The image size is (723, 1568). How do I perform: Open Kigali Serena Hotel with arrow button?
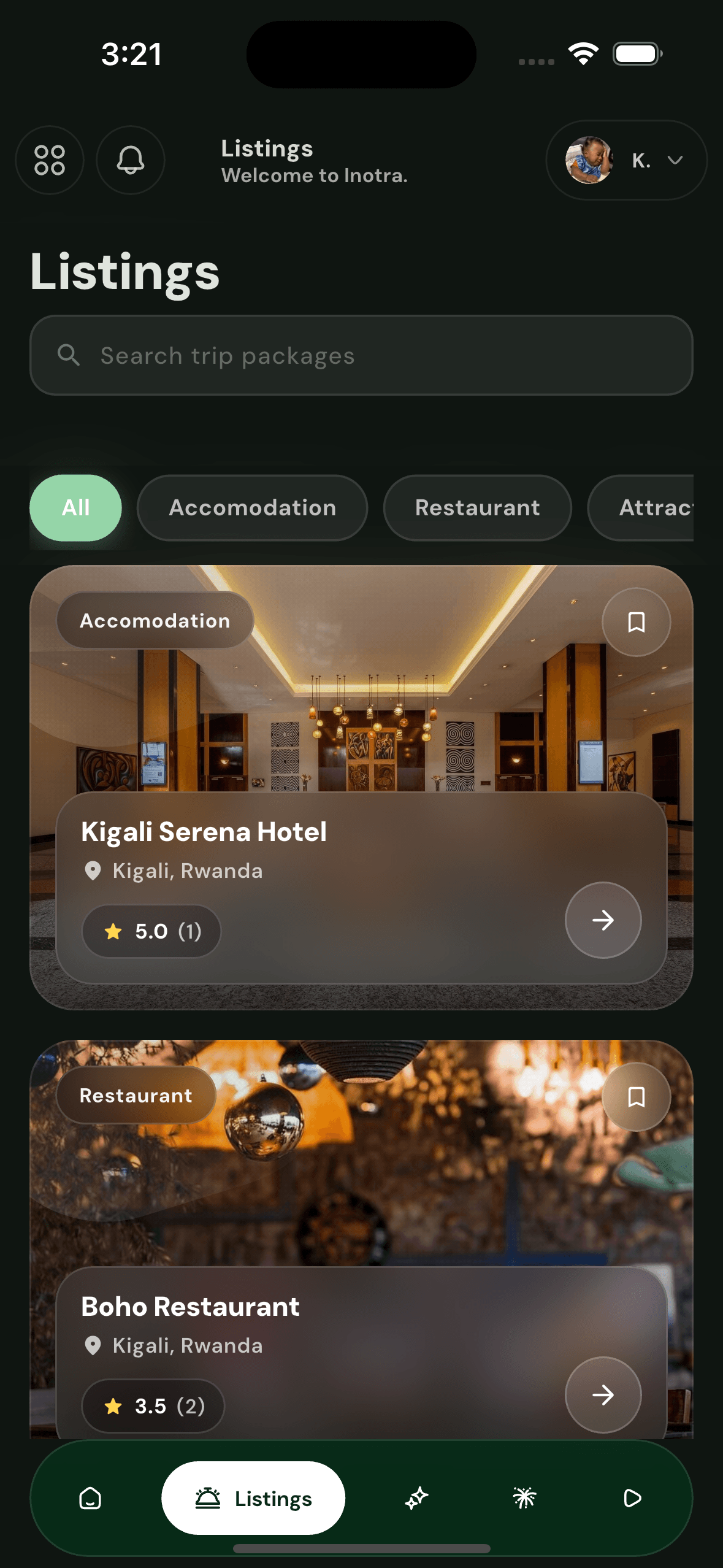pos(603,920)
